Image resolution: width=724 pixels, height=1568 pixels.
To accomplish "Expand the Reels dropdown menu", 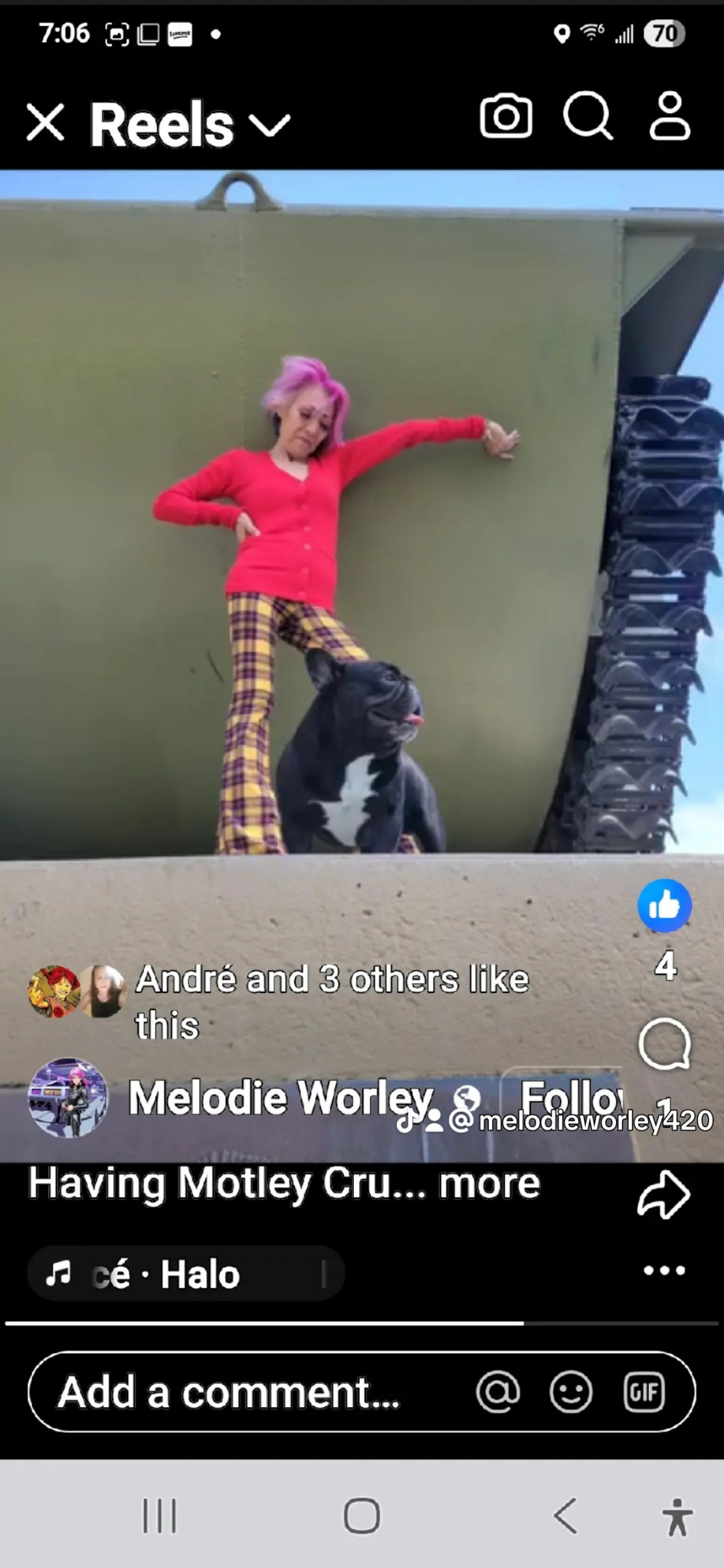I will coord(272,125).
